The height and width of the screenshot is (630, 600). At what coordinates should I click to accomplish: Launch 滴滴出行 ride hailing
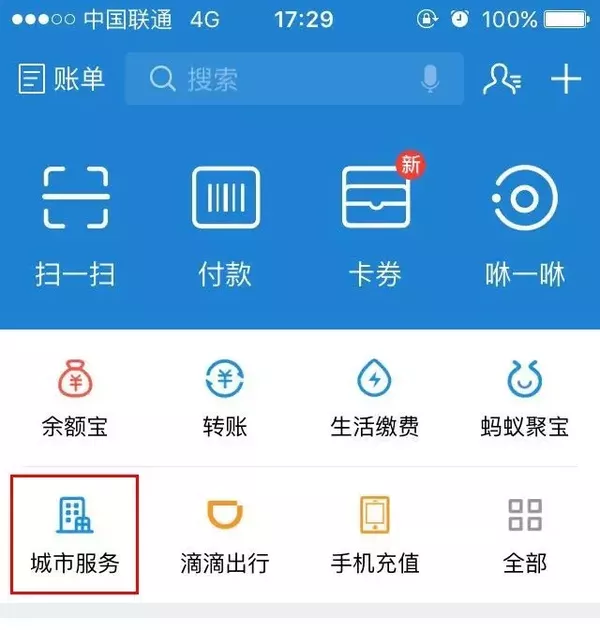click(225, 535)
